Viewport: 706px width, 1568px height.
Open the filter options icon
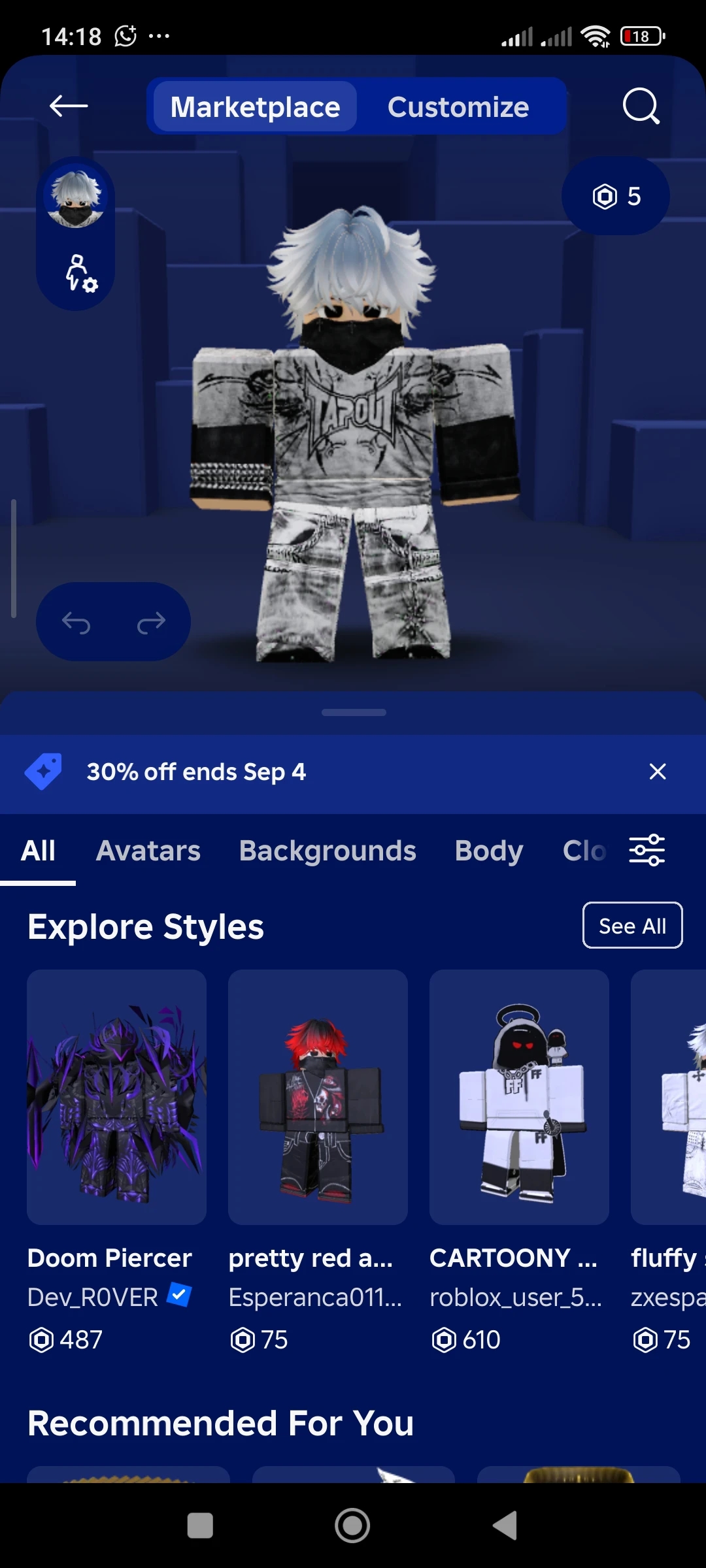647,851
